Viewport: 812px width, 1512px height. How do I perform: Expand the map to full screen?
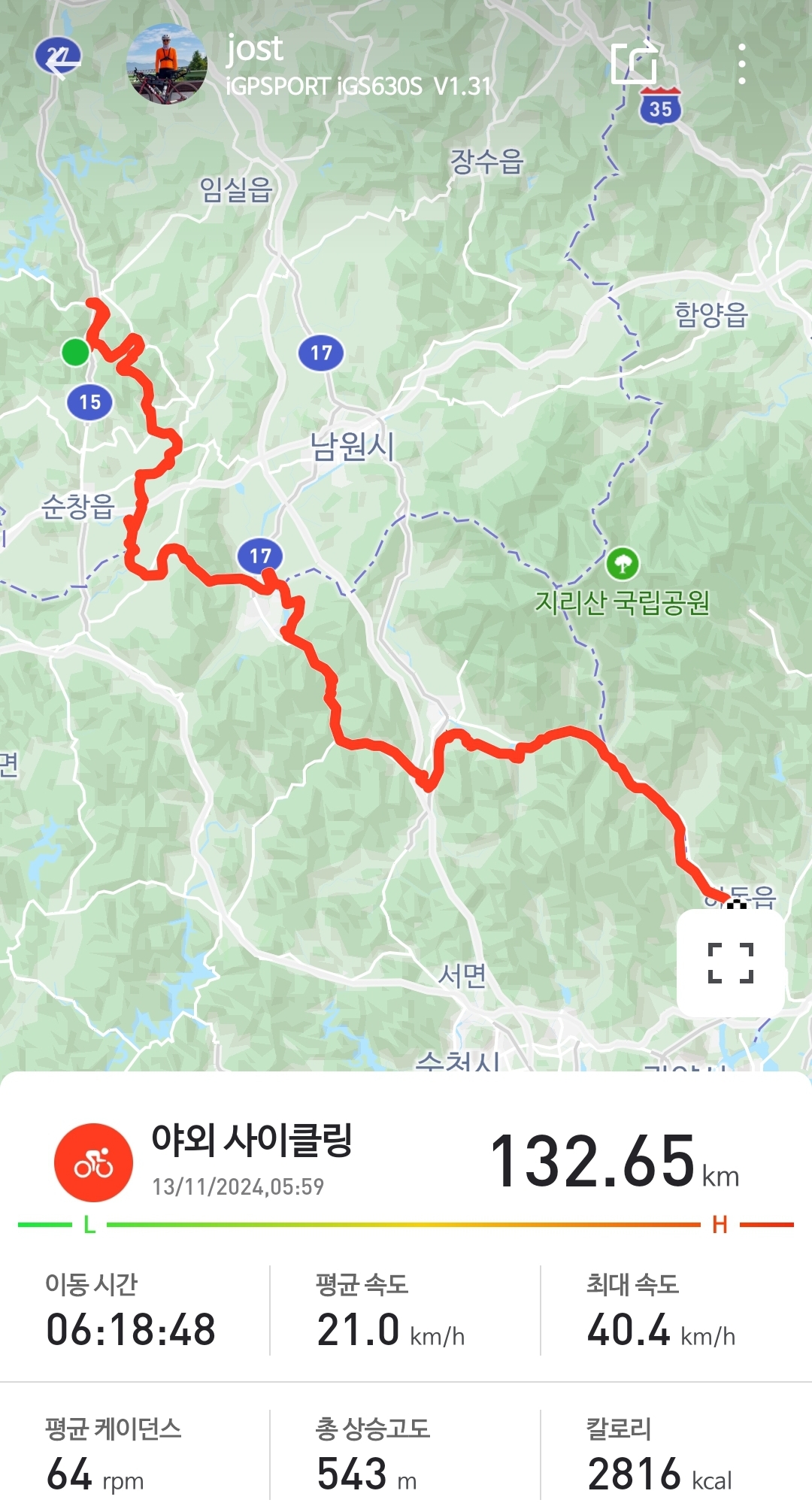pyautogui.click(x=730, y=963)
